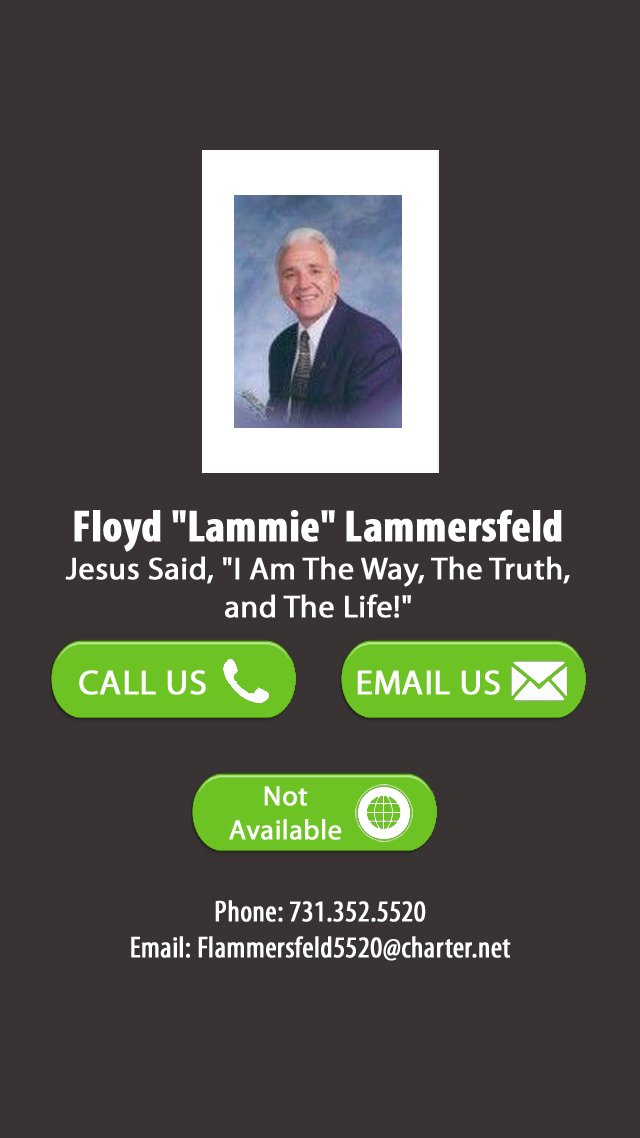The width and height of the screenshot is (640, 1138).
Task: Tap the CALL US button
Action: (x=173, y=680)
